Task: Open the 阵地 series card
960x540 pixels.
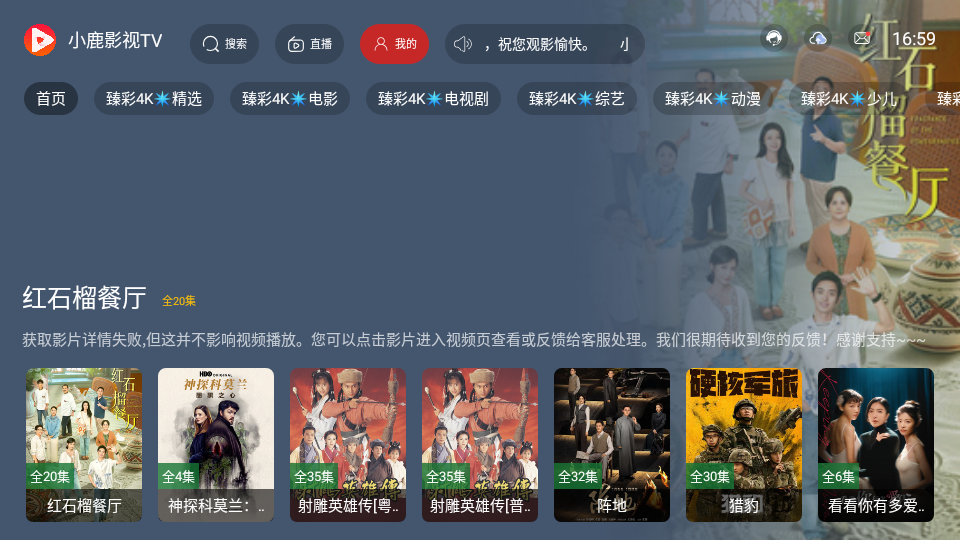Action: pos(612,444)
